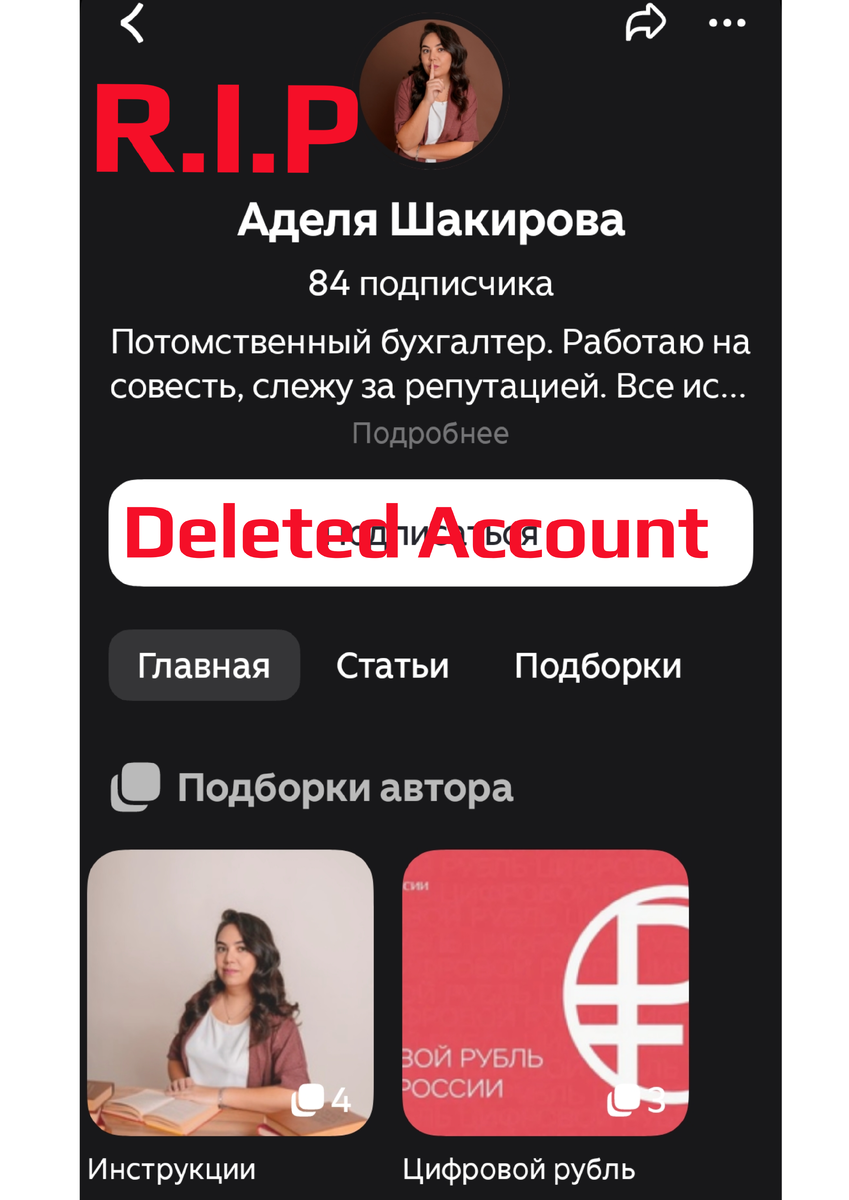Image resolution: width=849 pixels, height=1200 pixels.
Task: Open the three-dot overflow menu
Action: (x=727, y=23)
